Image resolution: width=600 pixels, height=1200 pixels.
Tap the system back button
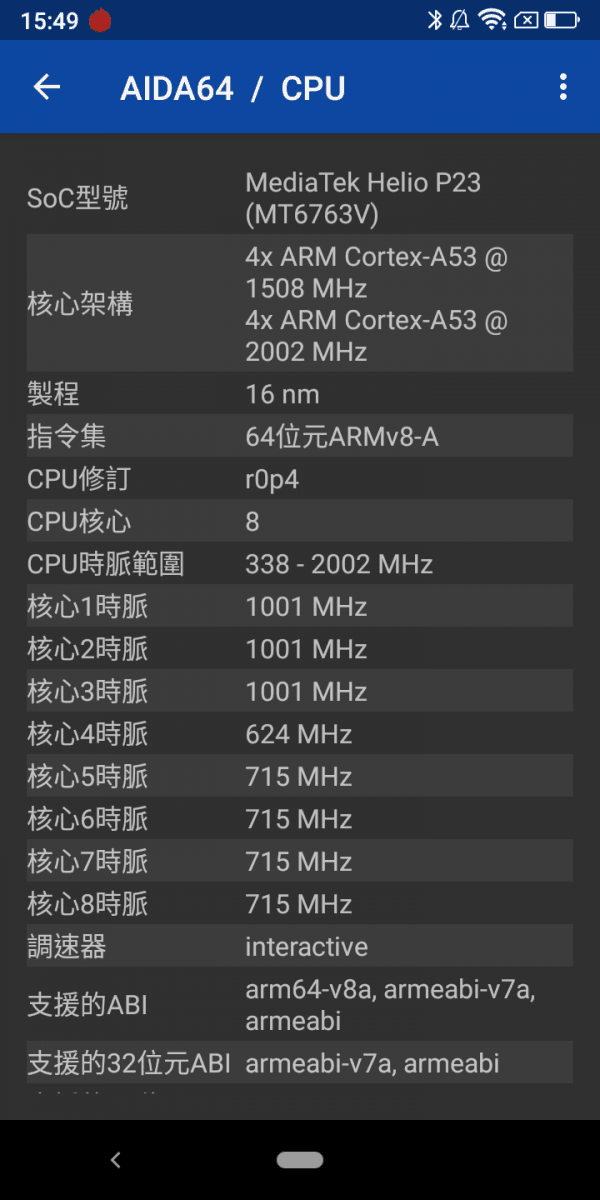pos(116,1160)
